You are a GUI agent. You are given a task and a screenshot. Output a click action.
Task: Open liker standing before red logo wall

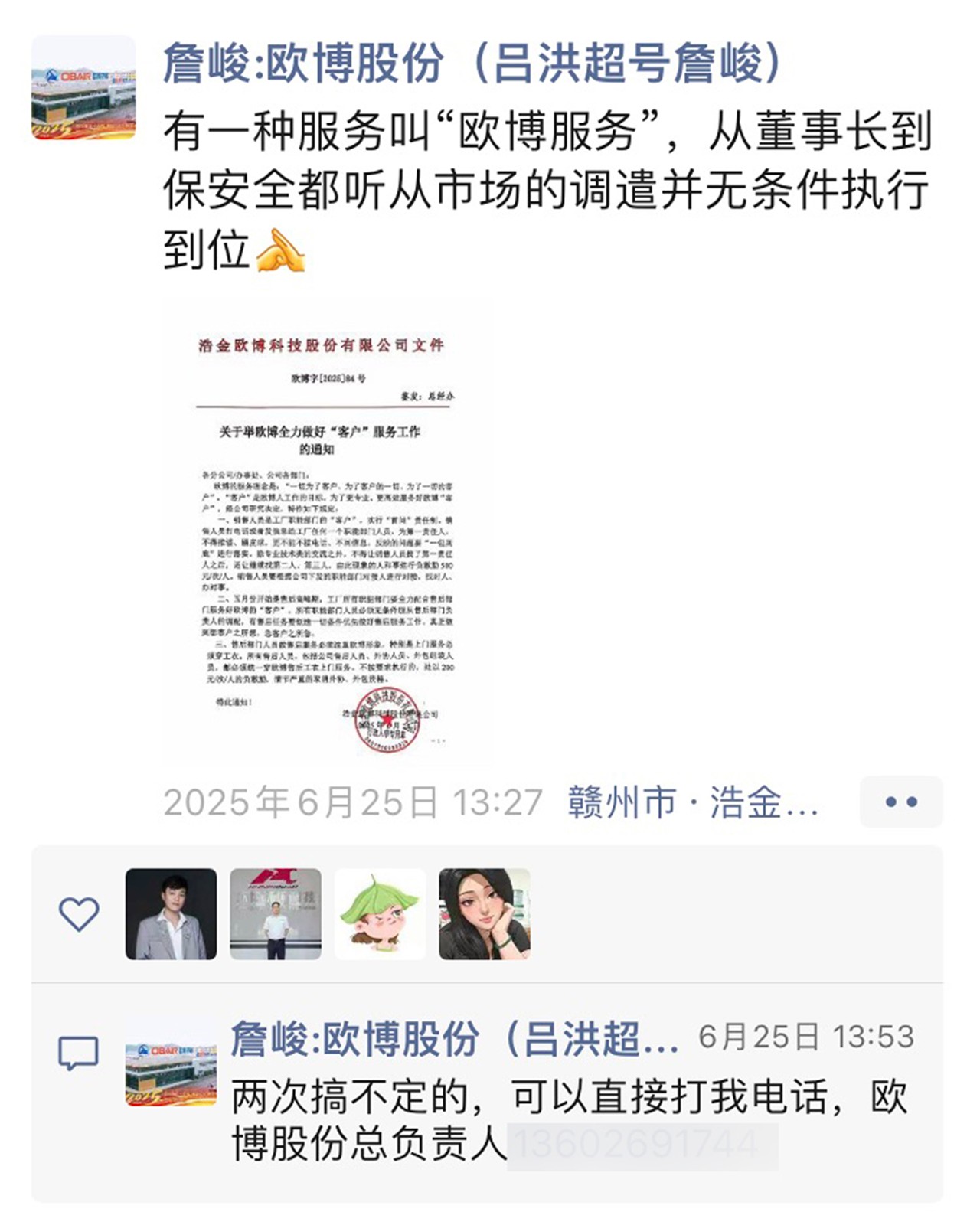coord(276,913)
